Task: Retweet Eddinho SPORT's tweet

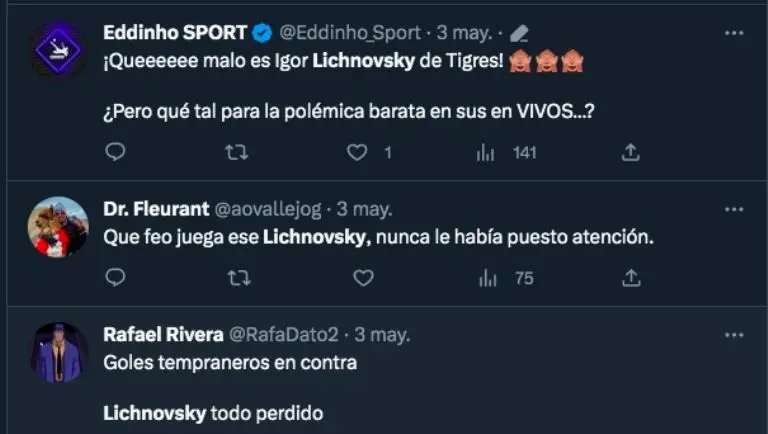Action: pos(237,152)
